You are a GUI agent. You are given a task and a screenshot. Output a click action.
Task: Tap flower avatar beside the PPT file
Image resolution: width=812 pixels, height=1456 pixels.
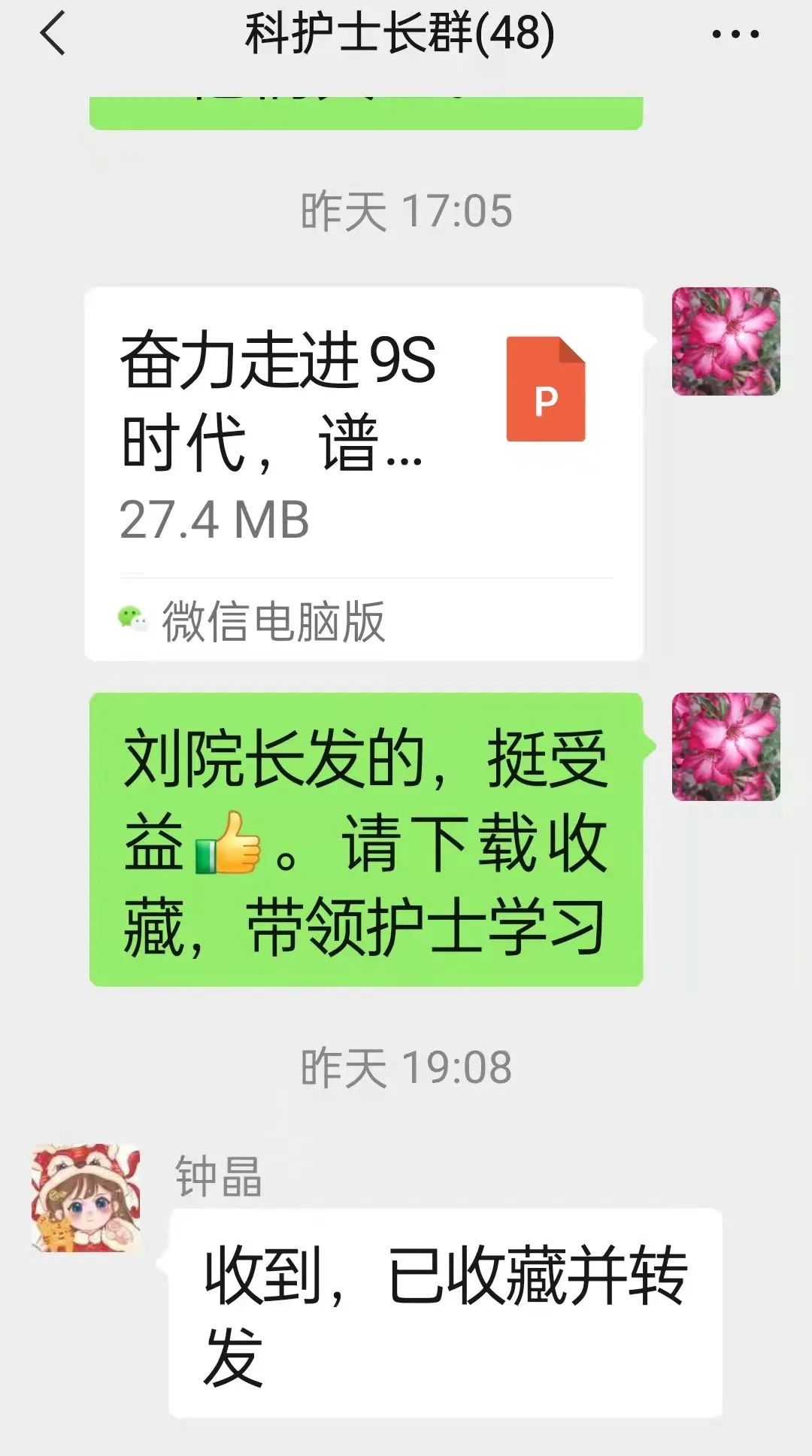[726, 341]
